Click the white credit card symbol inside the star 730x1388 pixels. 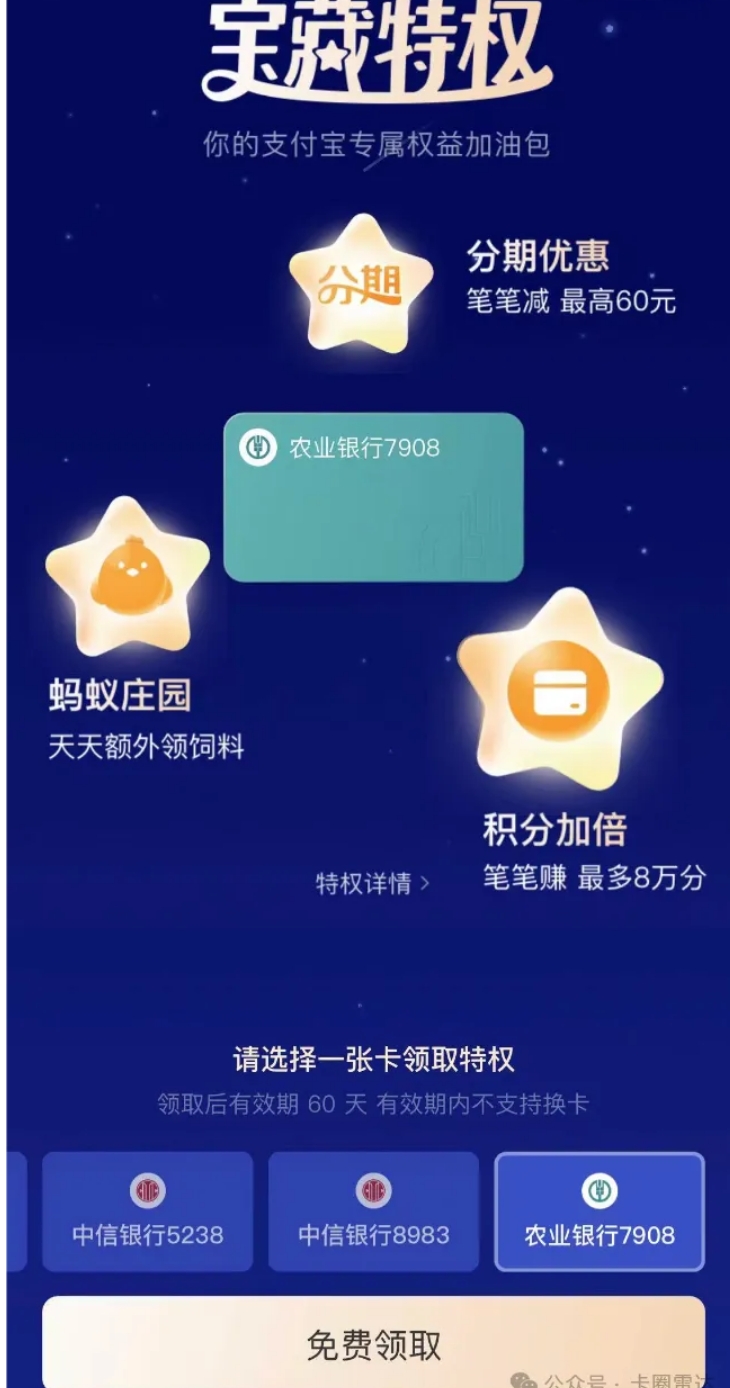(558, 690)
